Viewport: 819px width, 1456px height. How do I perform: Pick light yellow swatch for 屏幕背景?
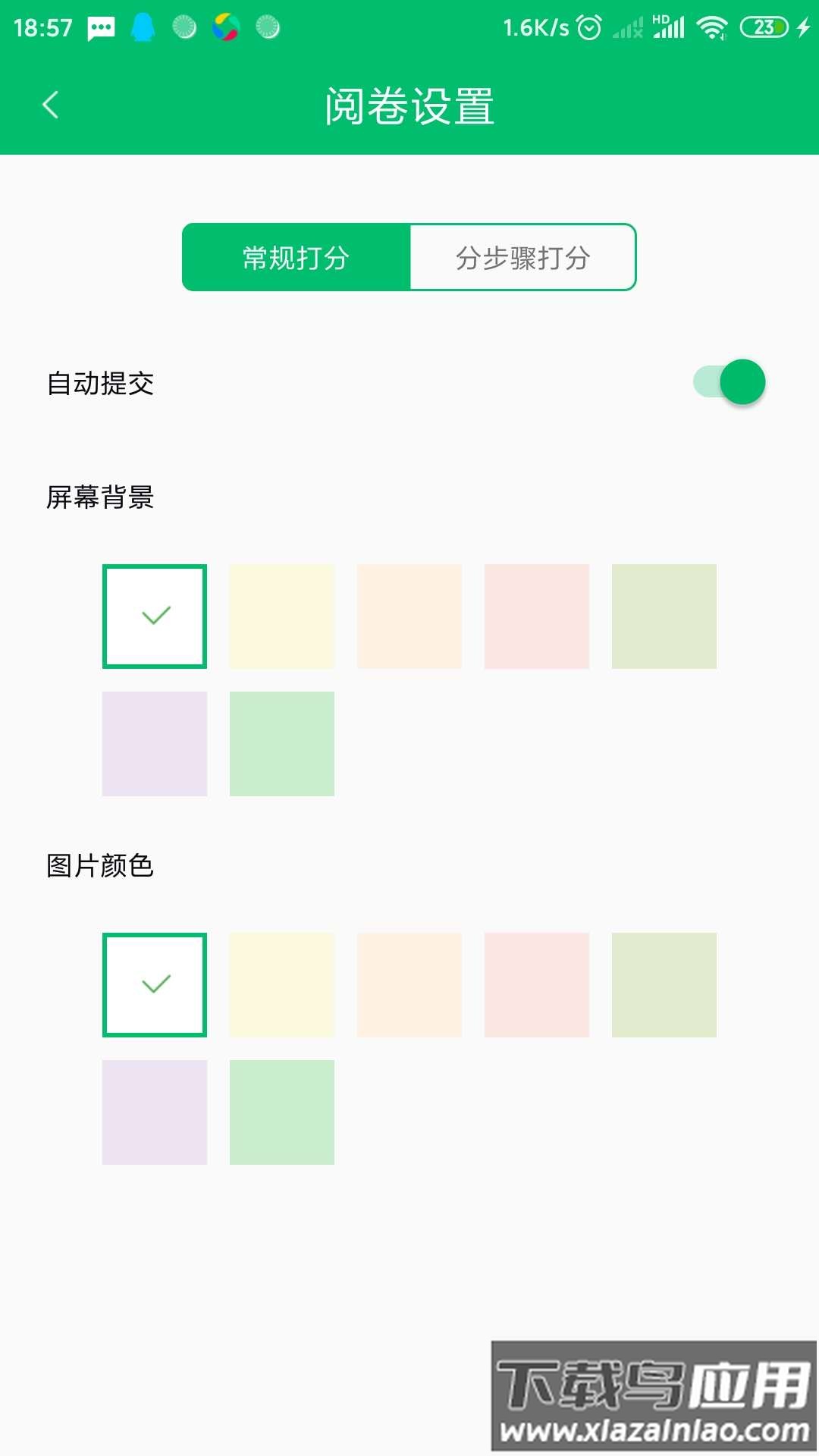(282, 617)
